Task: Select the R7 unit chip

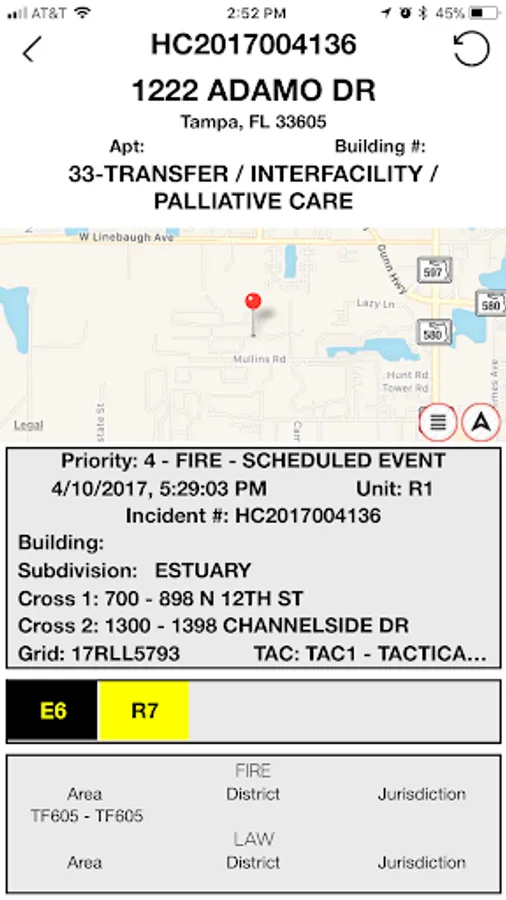Action: point(144,711)
